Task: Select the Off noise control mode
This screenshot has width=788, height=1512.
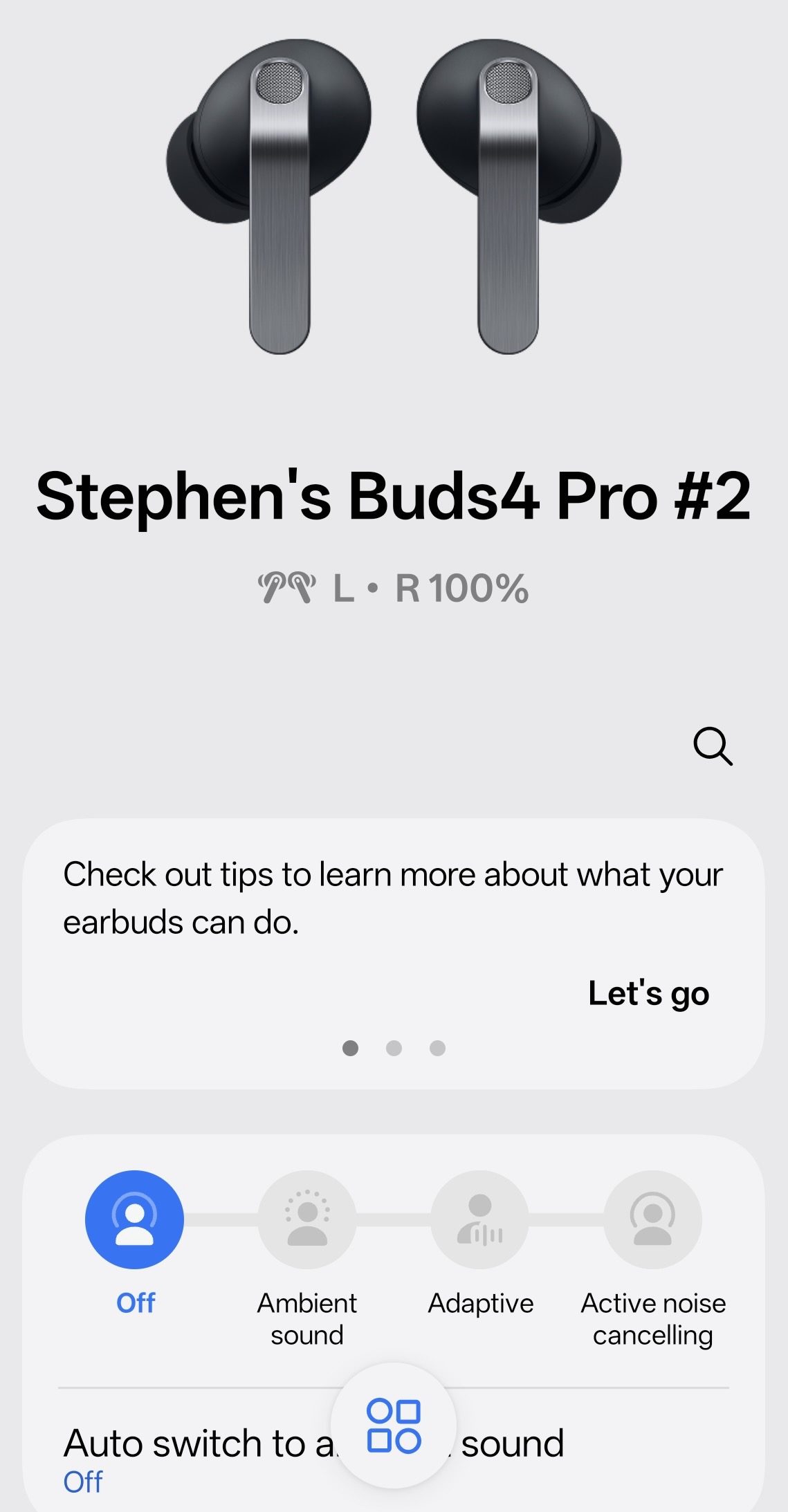Action: pos(134,1220)
